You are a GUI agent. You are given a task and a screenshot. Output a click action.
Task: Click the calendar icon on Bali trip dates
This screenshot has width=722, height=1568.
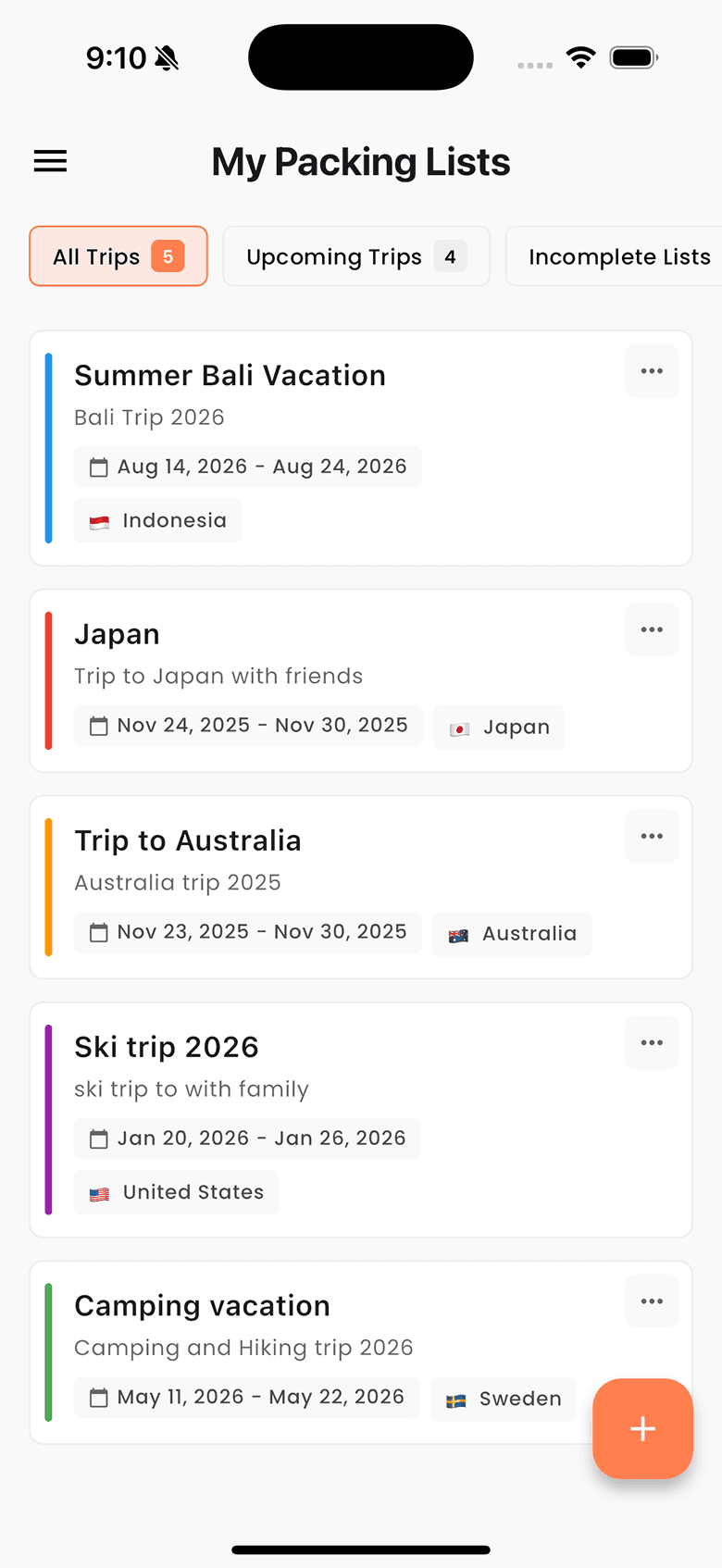(98, 467)
